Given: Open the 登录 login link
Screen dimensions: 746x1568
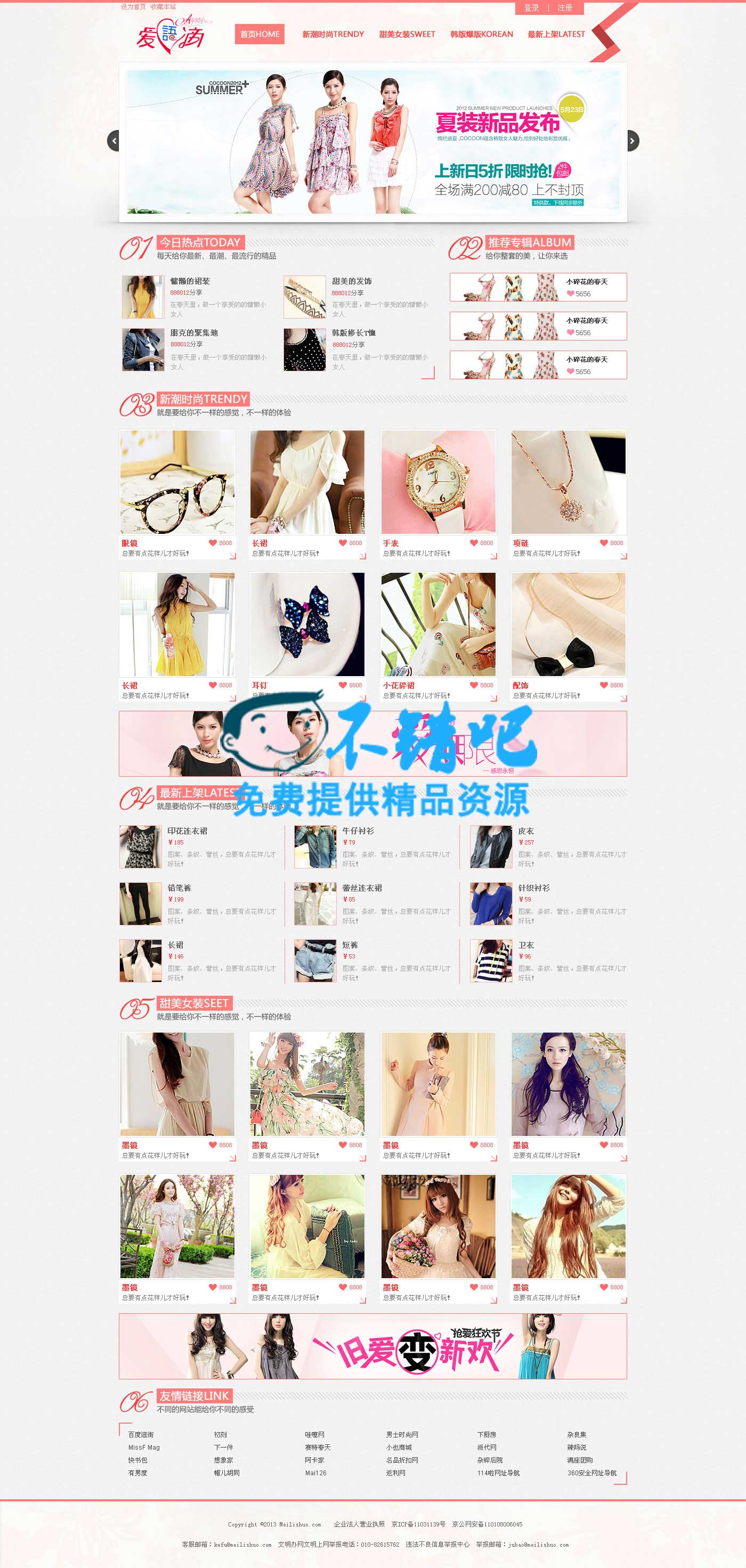Looking at the screenshot, I should pyautogui.click(x=531, y=8).
